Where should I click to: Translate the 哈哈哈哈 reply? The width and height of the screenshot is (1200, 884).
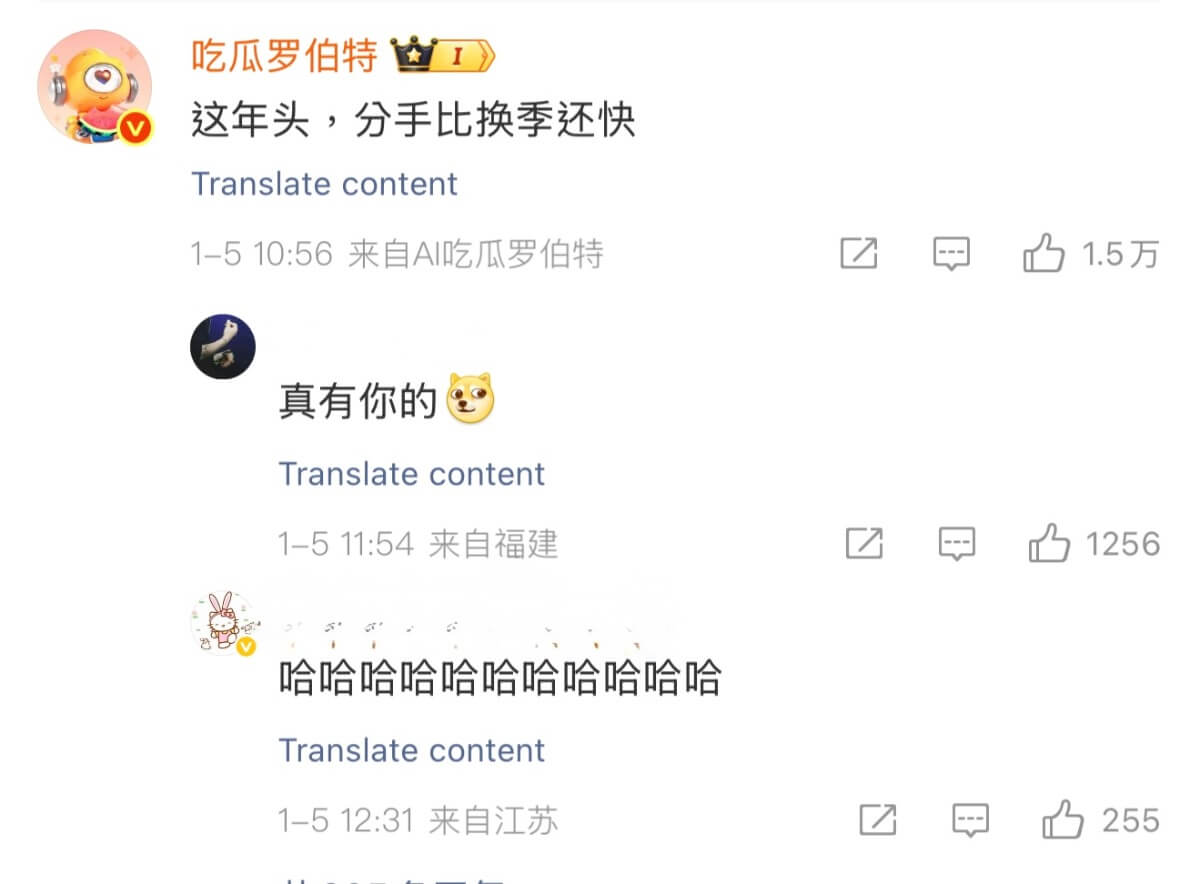pyautogui.click(x=411, y=750)
